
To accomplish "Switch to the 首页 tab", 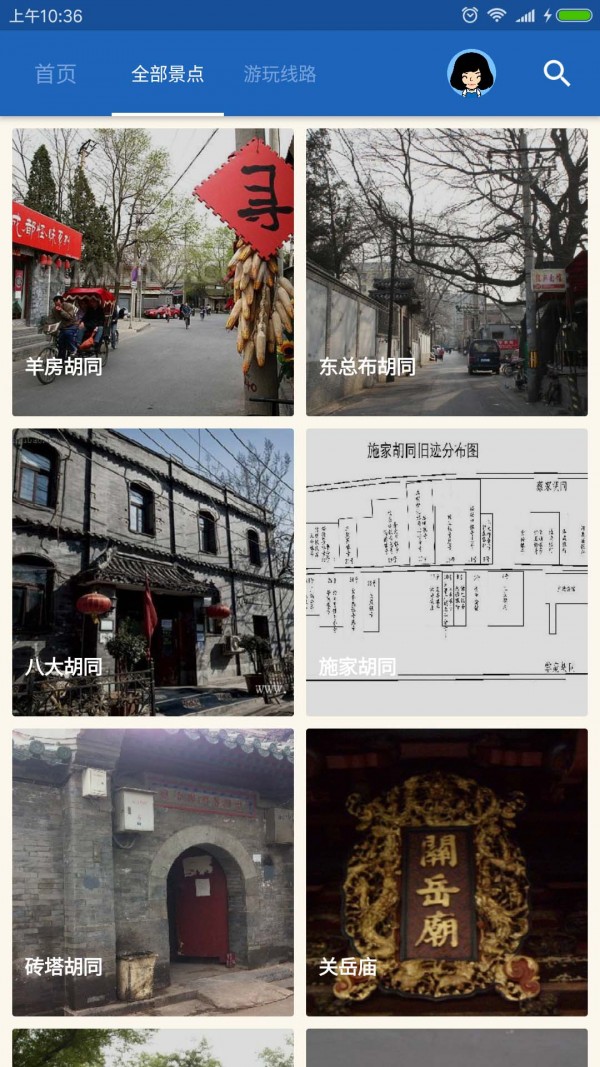I will tap(55, 74).
